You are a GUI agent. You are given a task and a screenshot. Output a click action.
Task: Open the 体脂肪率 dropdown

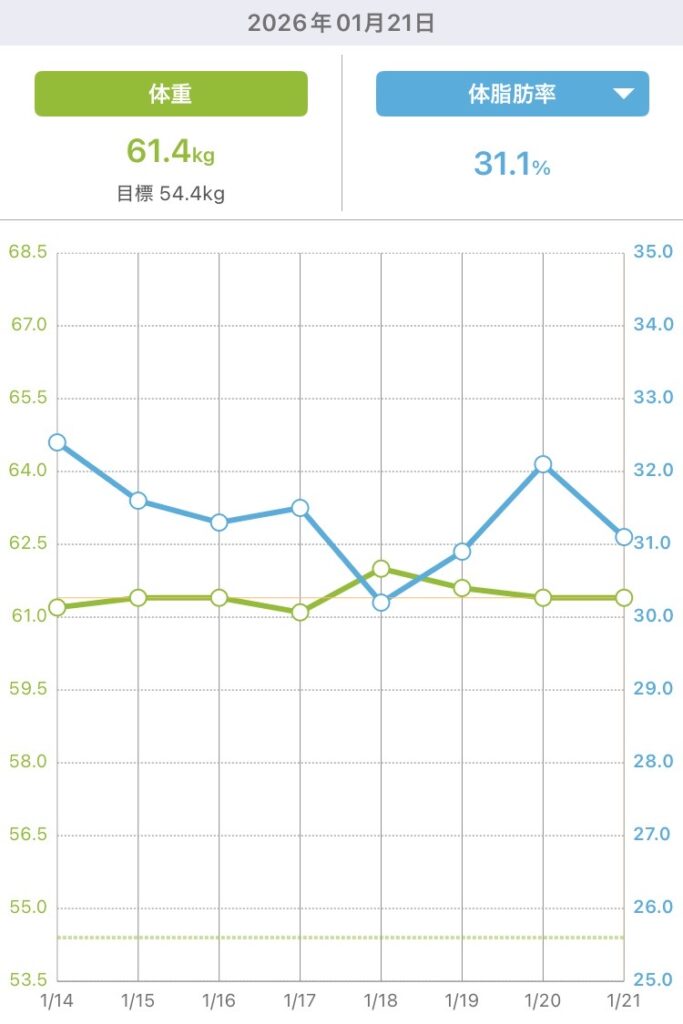[512, 94]
